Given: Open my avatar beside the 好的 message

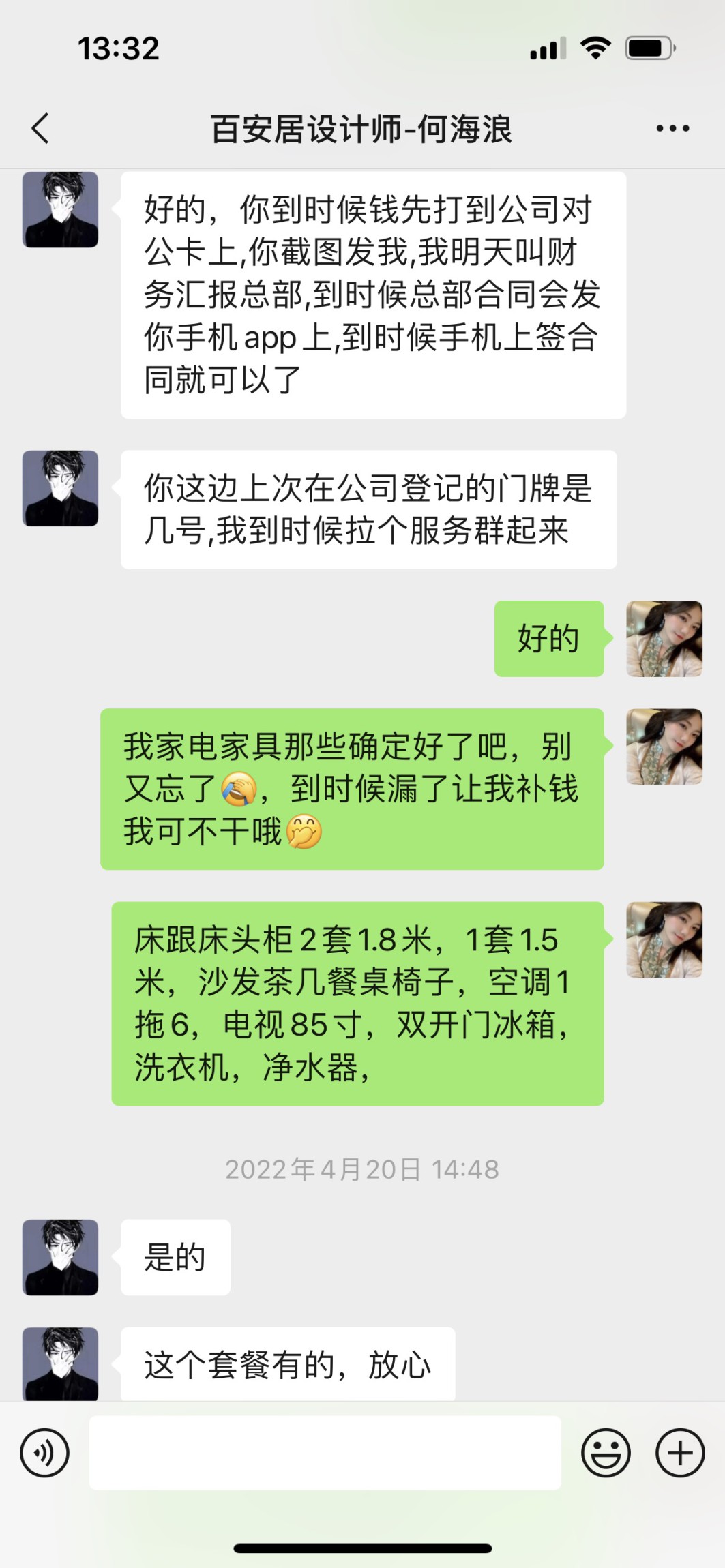Looking at the screenshot, I should click(x=664, y=639).
